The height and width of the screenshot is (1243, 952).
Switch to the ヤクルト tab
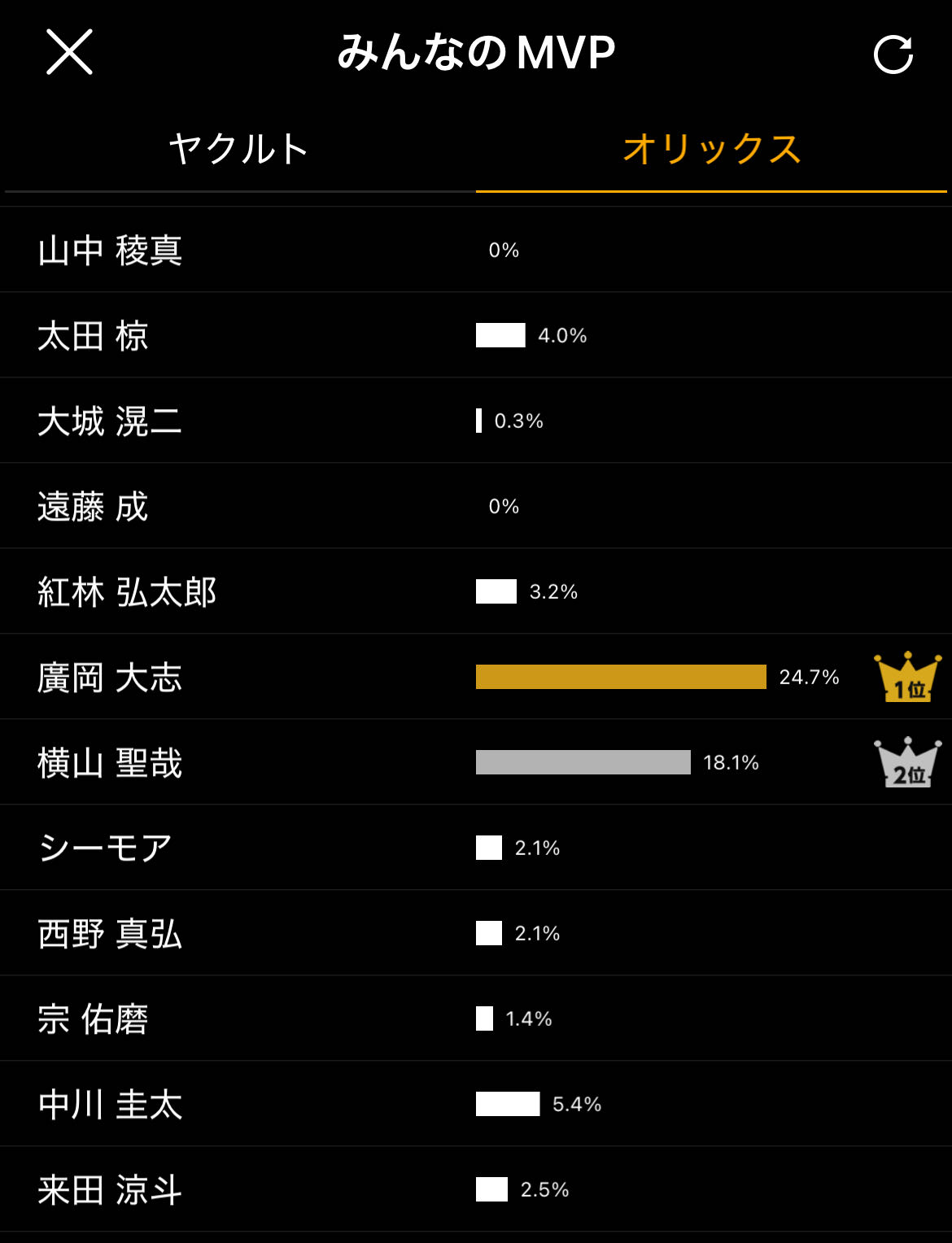(x=238, y=150)
